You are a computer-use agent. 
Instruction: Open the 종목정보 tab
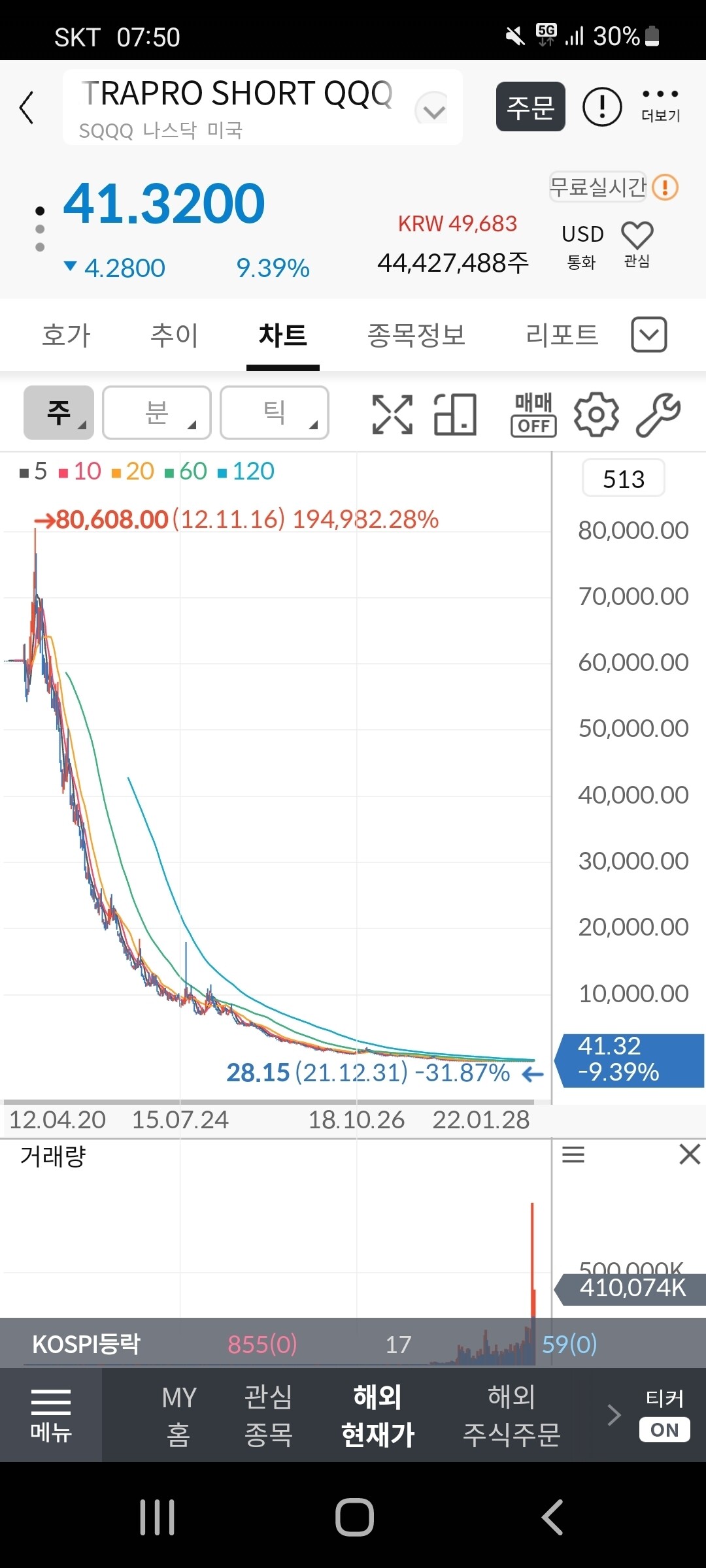tap(416, 335)
